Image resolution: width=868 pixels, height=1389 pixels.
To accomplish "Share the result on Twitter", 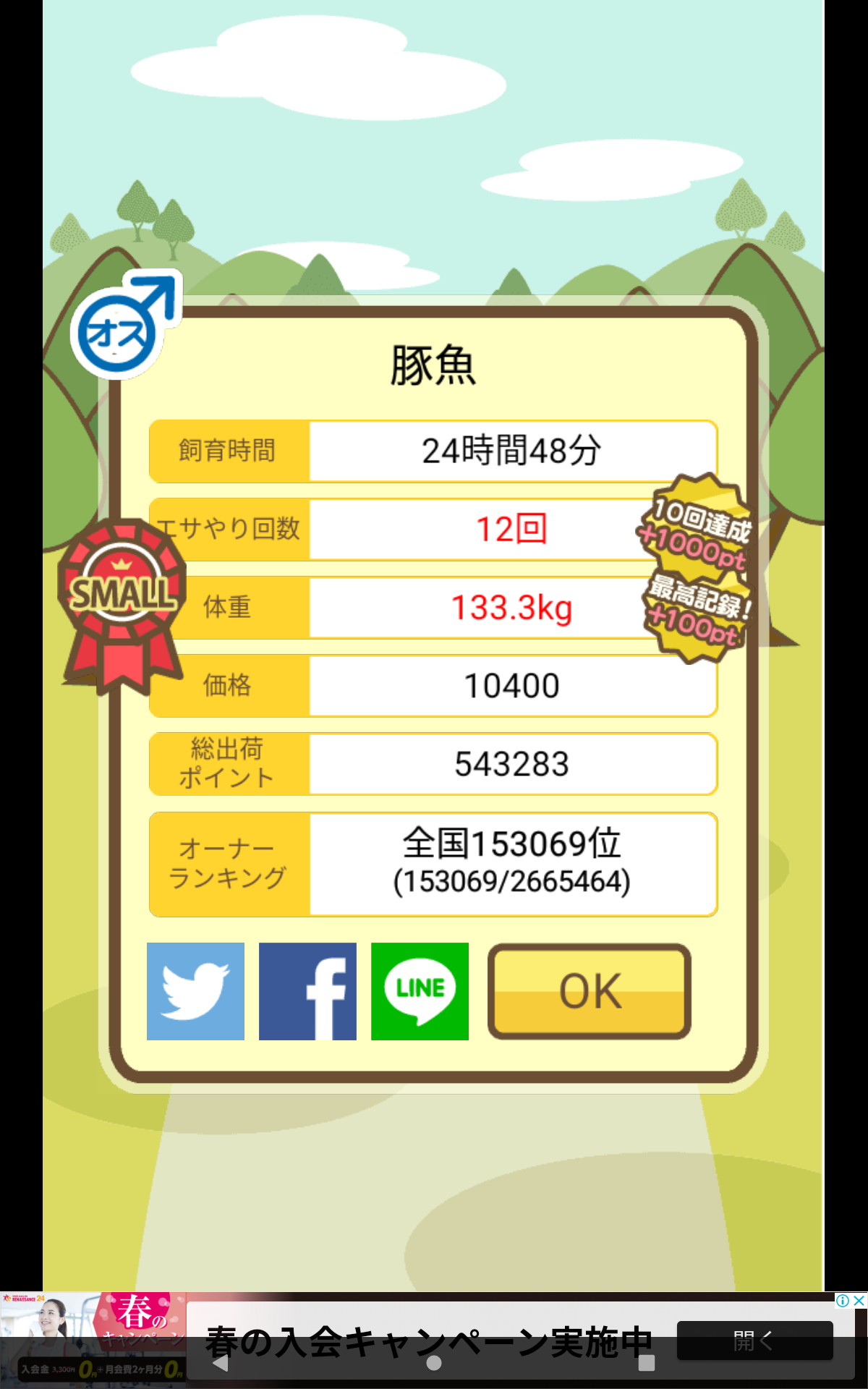I will coord(195,991).
